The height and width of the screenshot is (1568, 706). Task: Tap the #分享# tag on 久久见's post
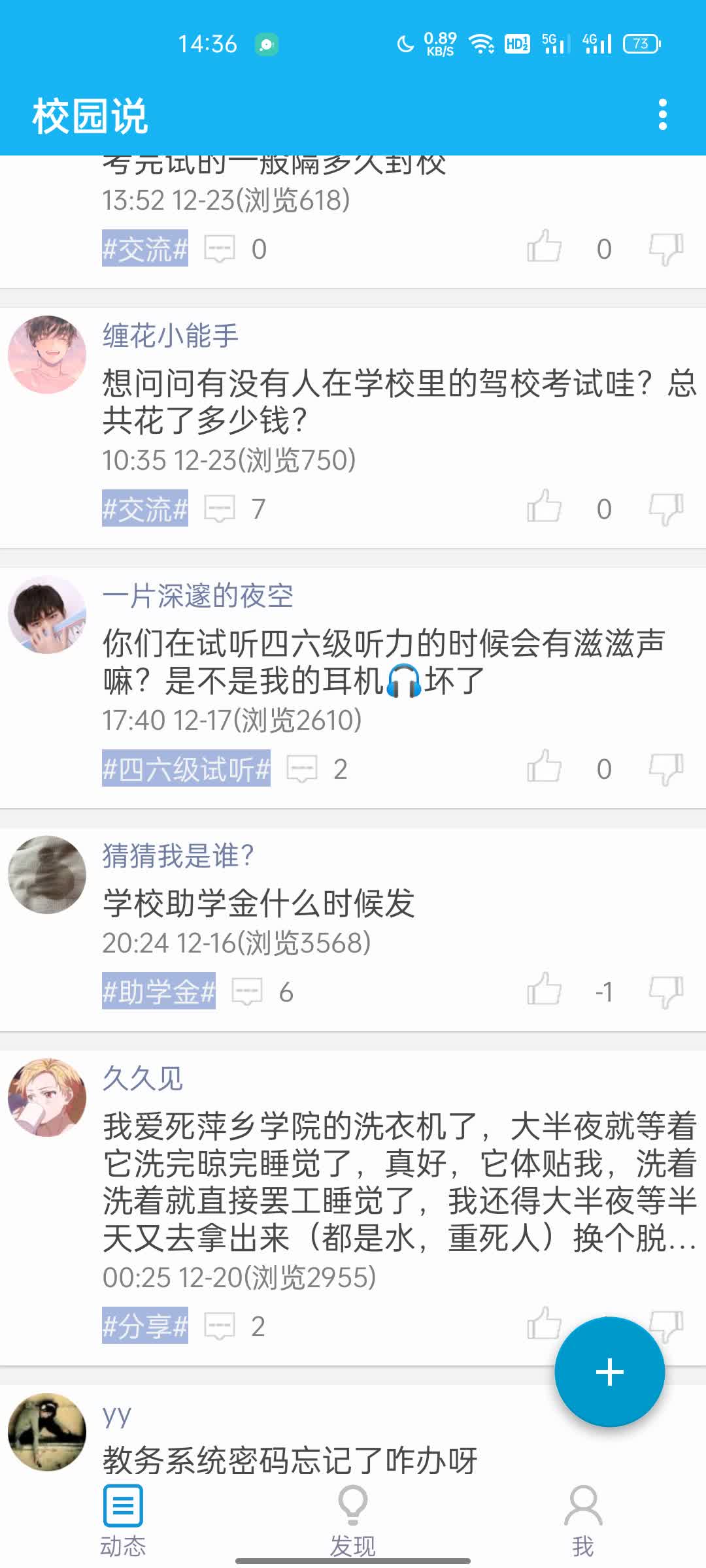click(145, 1326)
